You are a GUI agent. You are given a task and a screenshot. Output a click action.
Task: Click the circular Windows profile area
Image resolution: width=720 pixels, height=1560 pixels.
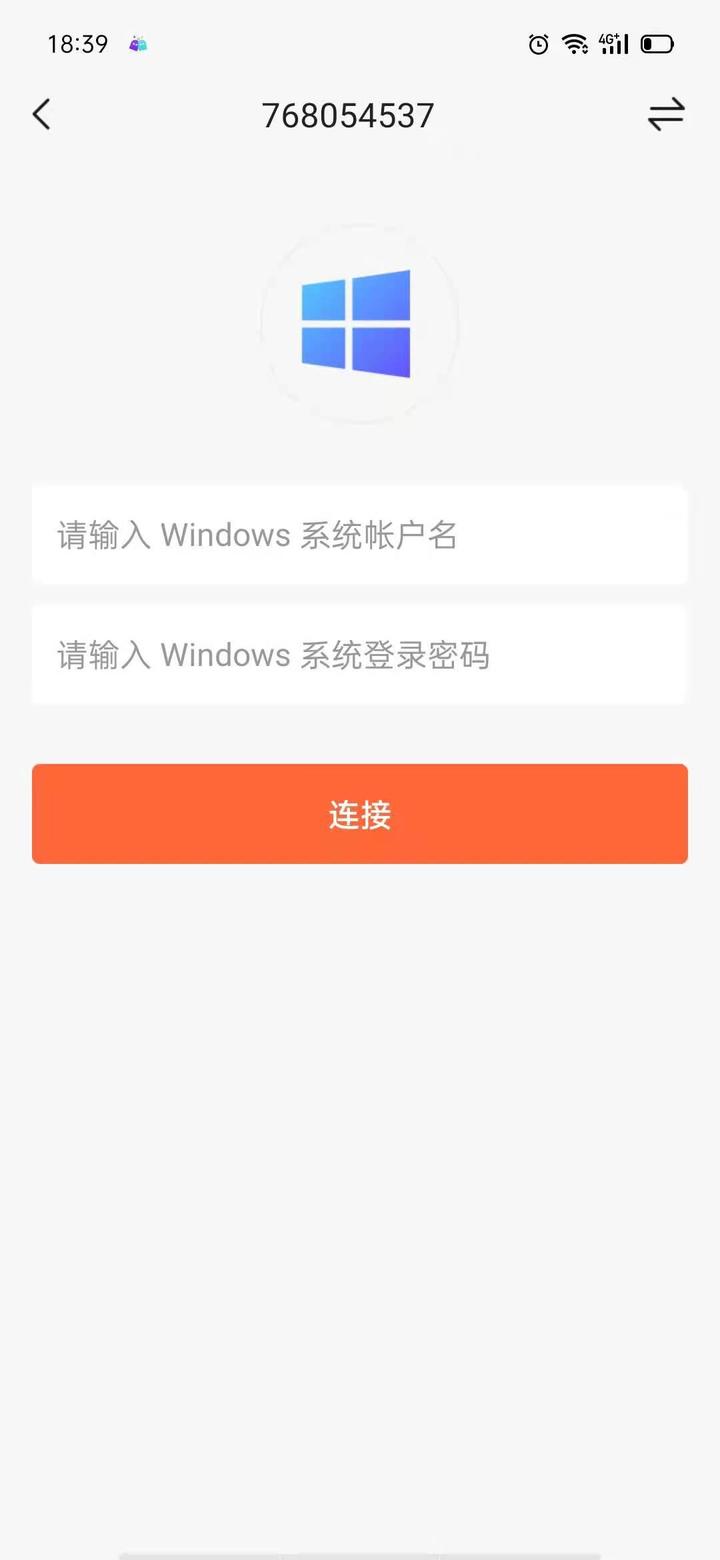pos(360,323)
